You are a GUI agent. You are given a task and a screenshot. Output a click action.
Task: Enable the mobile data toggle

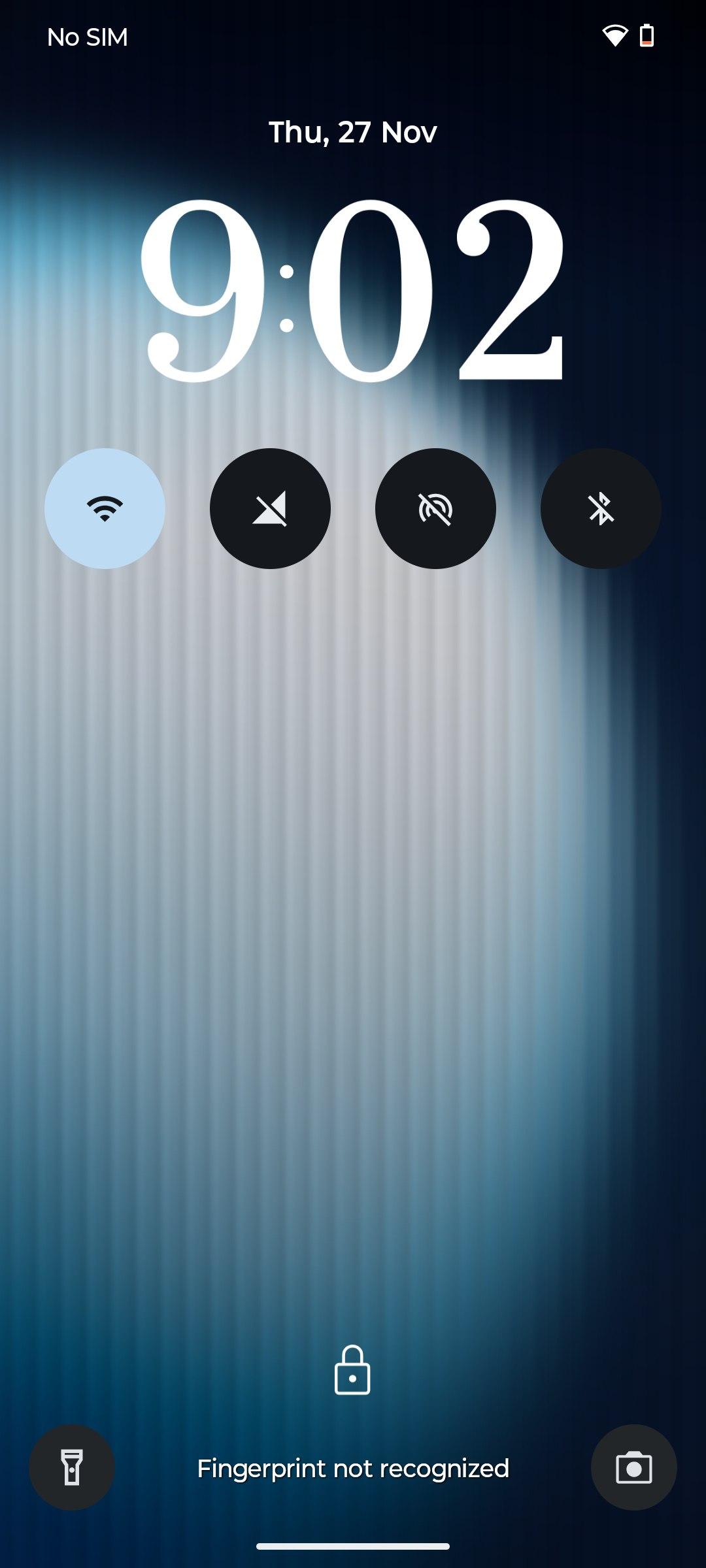[x=270, y=508]
